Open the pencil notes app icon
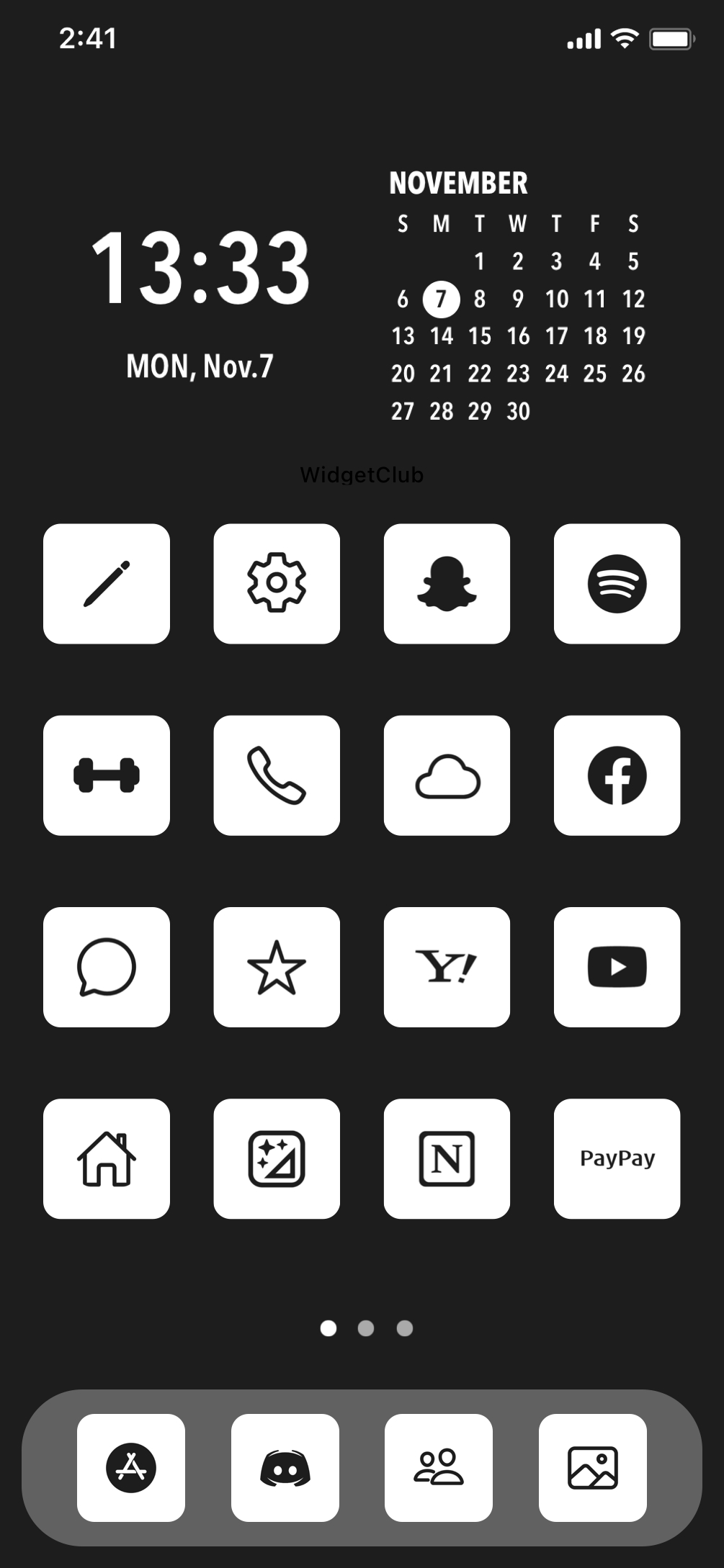The image size is (724, 1568). pos(107,584)
